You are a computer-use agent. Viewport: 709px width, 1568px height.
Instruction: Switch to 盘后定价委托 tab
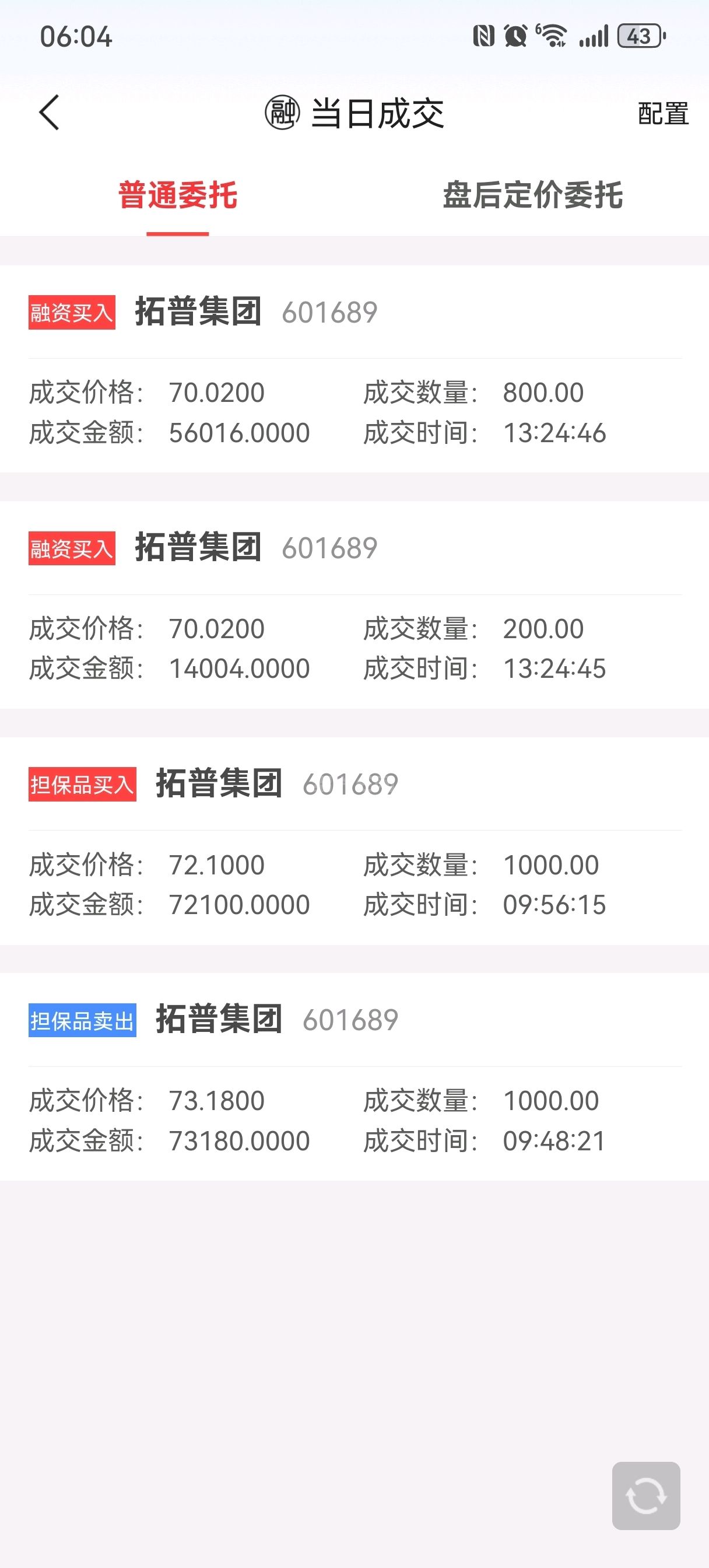pos(532,196)
